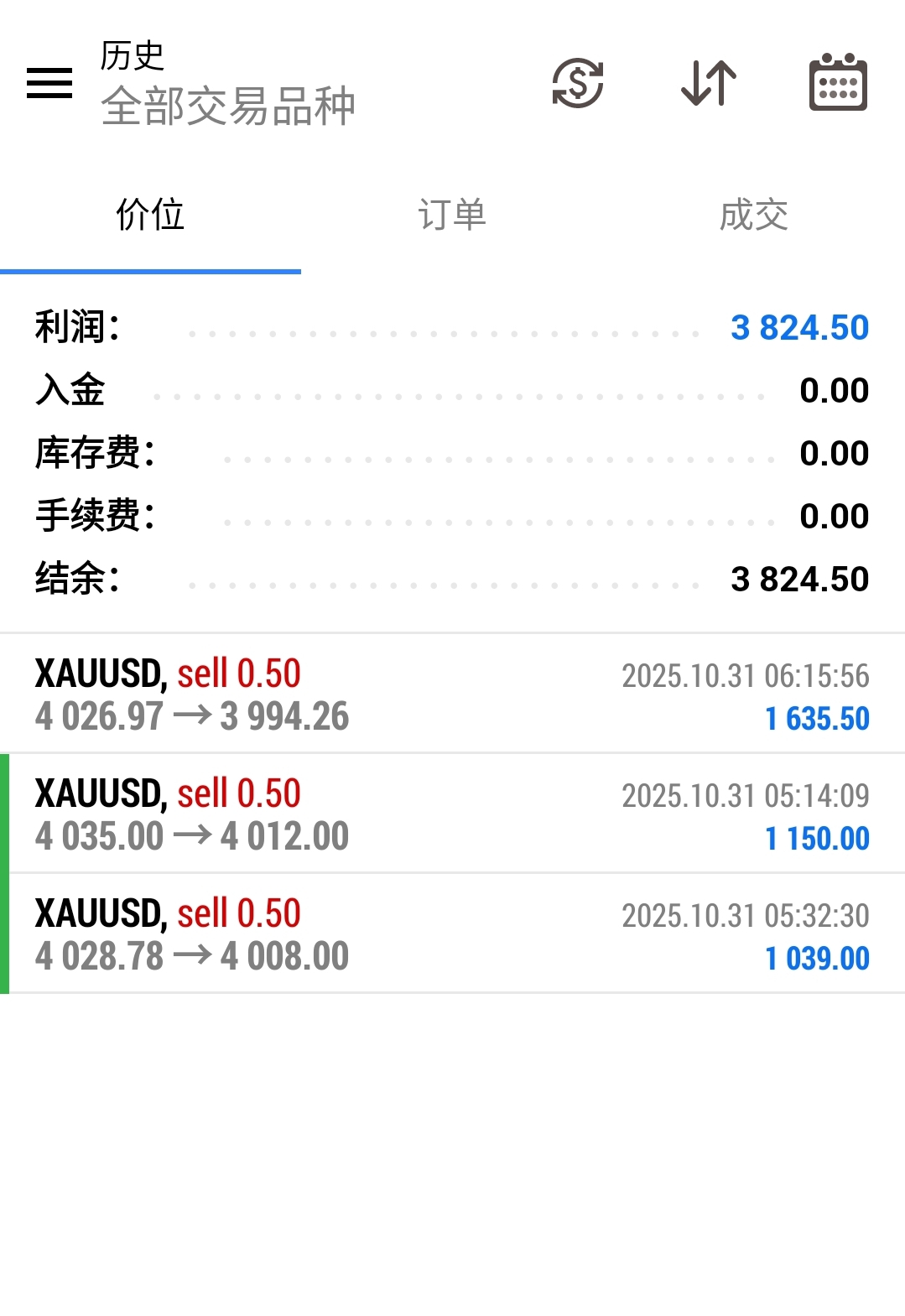Expand the XAUUSD trade with profit 1 150.00

pos(452,814)
